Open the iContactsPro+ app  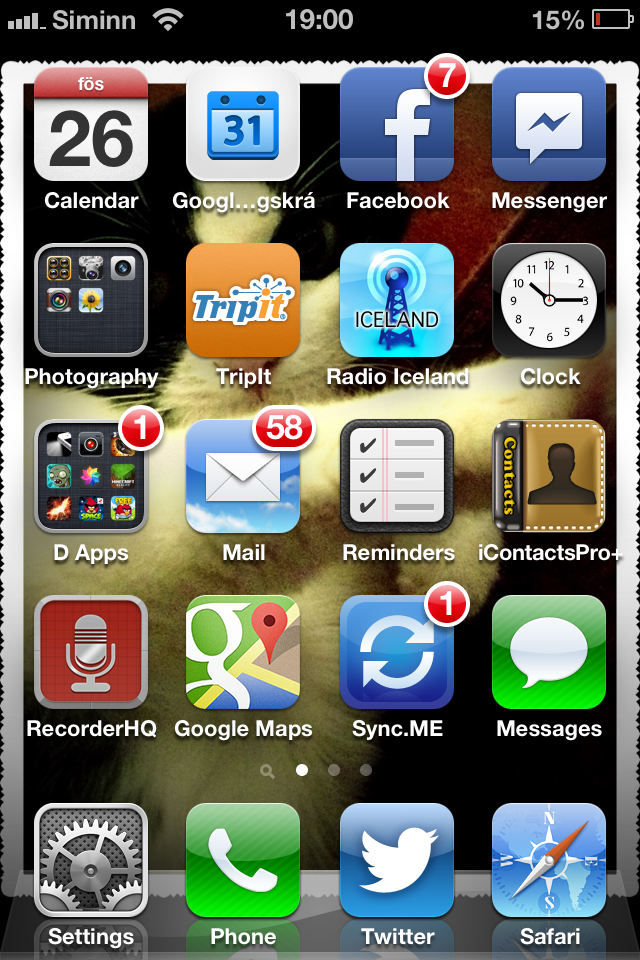click(x=549, y=476)
